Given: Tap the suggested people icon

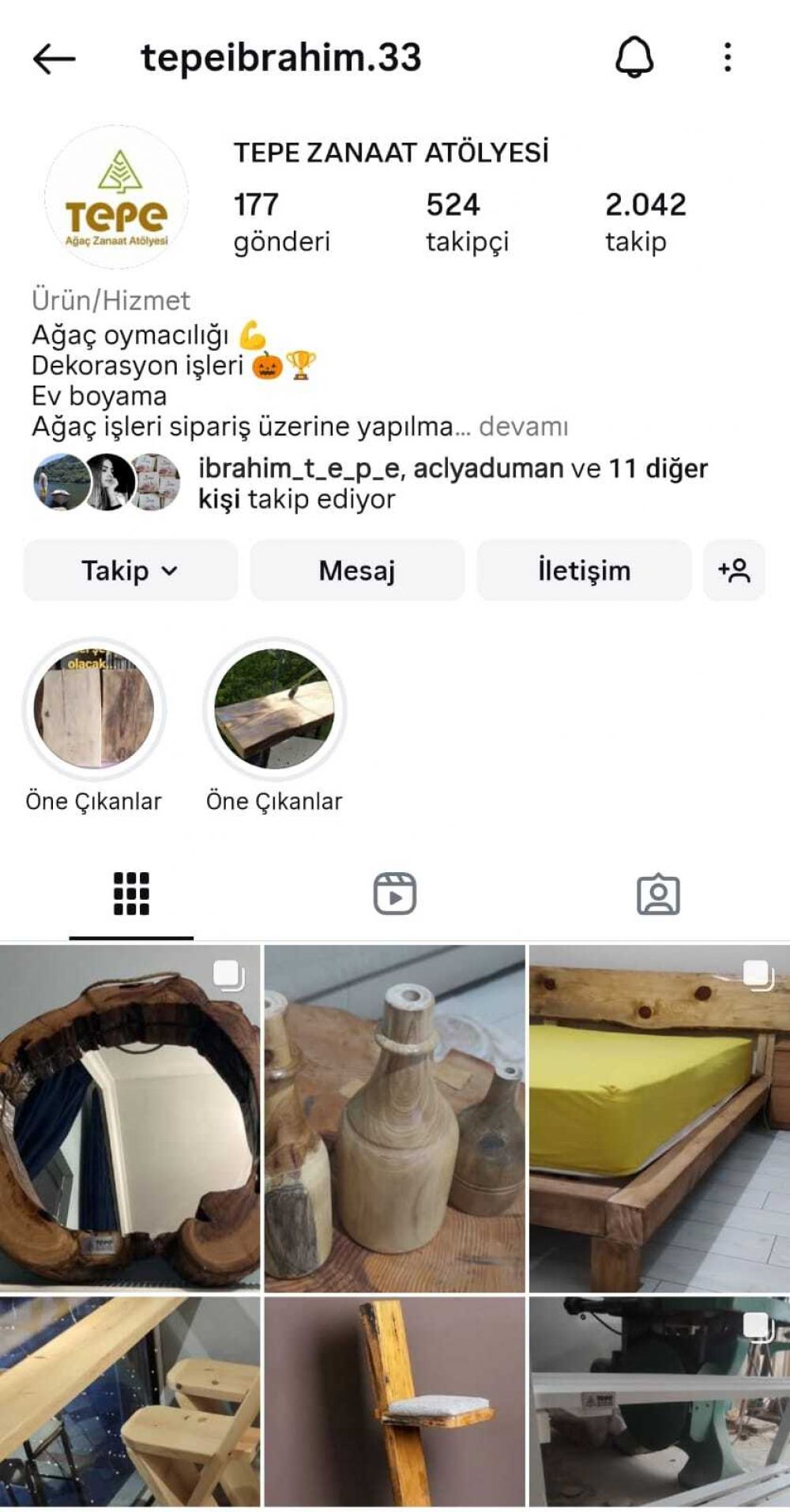Looking at the screenshot, I should click(x=734, y=570).
